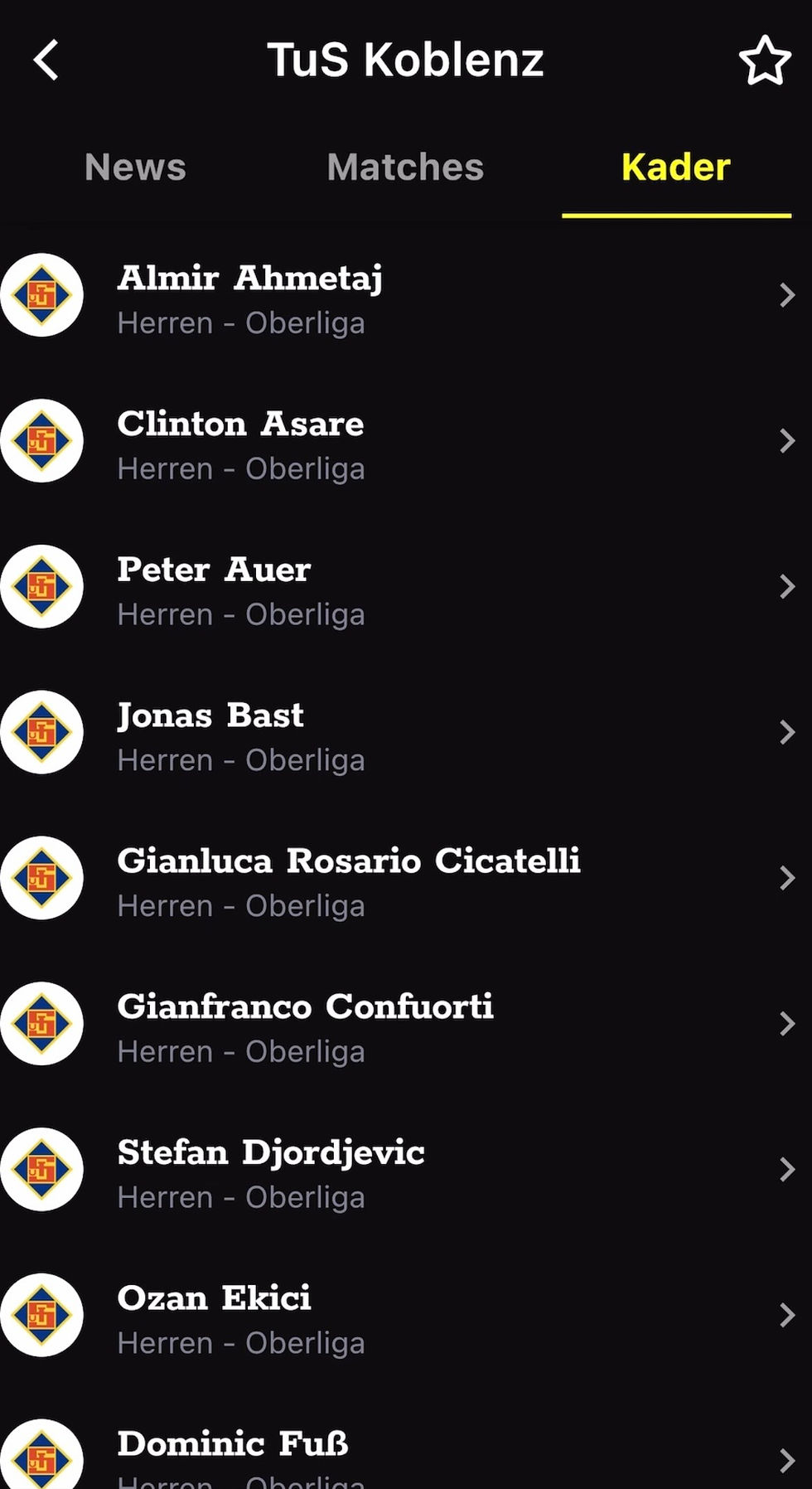
Task: Open Clinton Asare's player profile
Action: 406,441
